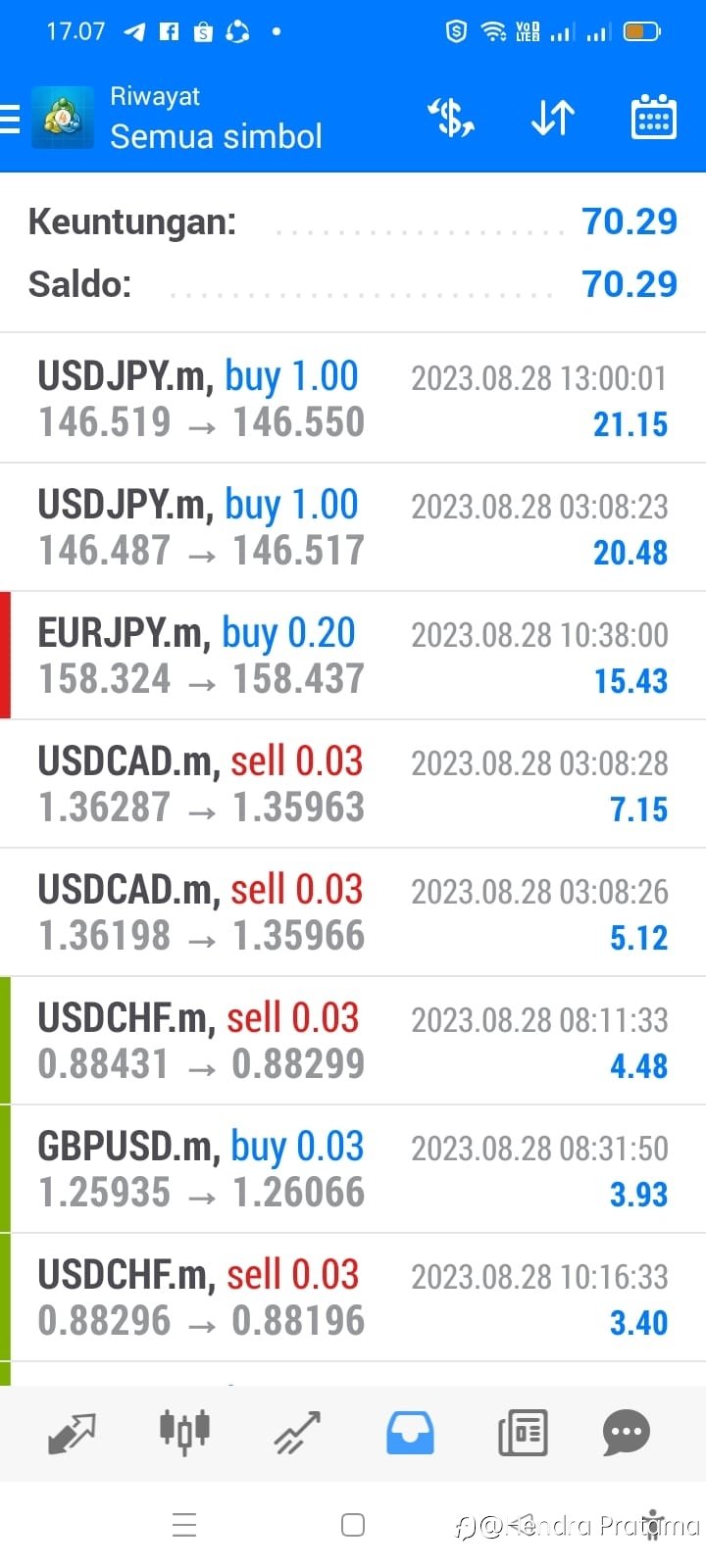This screenshot has width=706, height=1568.
Task: View USDCAD.m sell trade with profit 5.12
Action: click(353, 912)
